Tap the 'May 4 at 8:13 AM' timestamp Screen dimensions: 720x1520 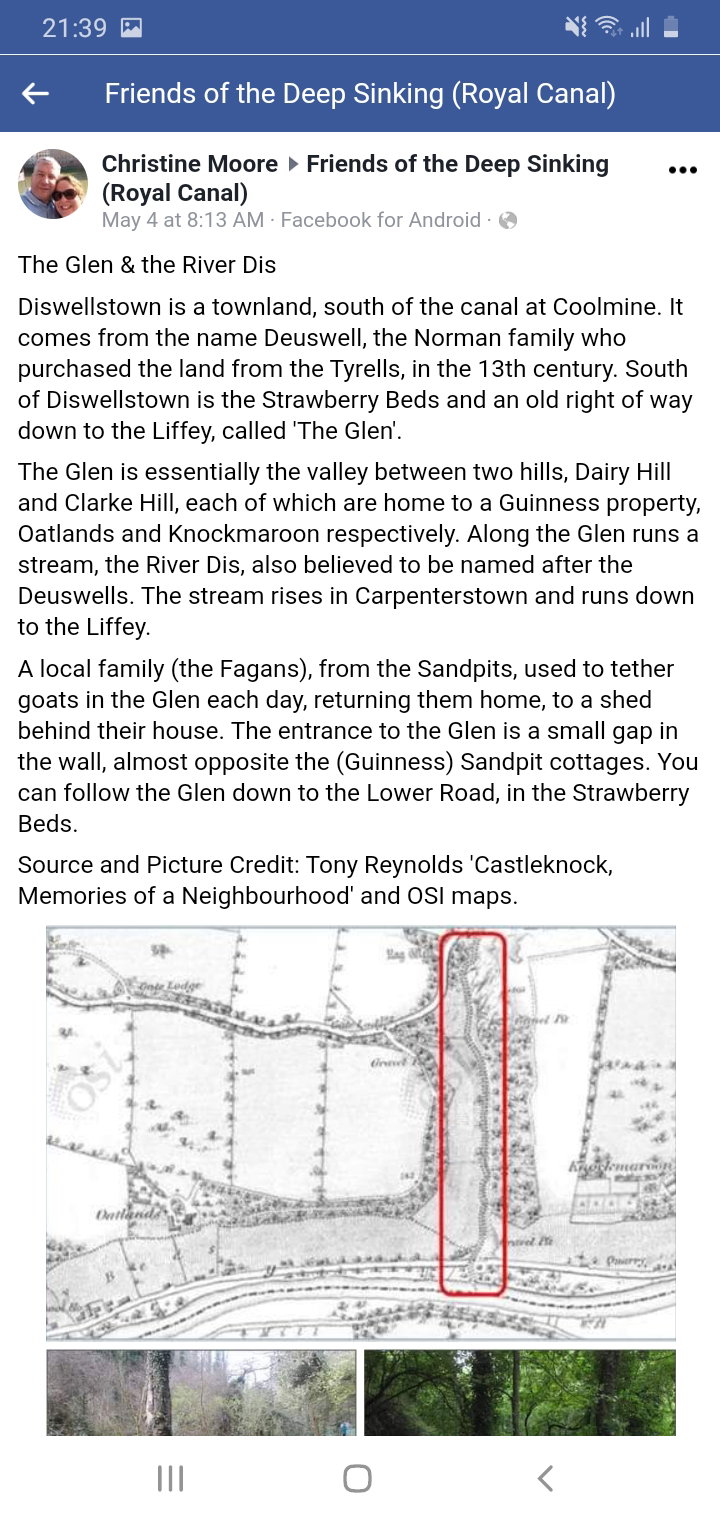click(184, 220)
